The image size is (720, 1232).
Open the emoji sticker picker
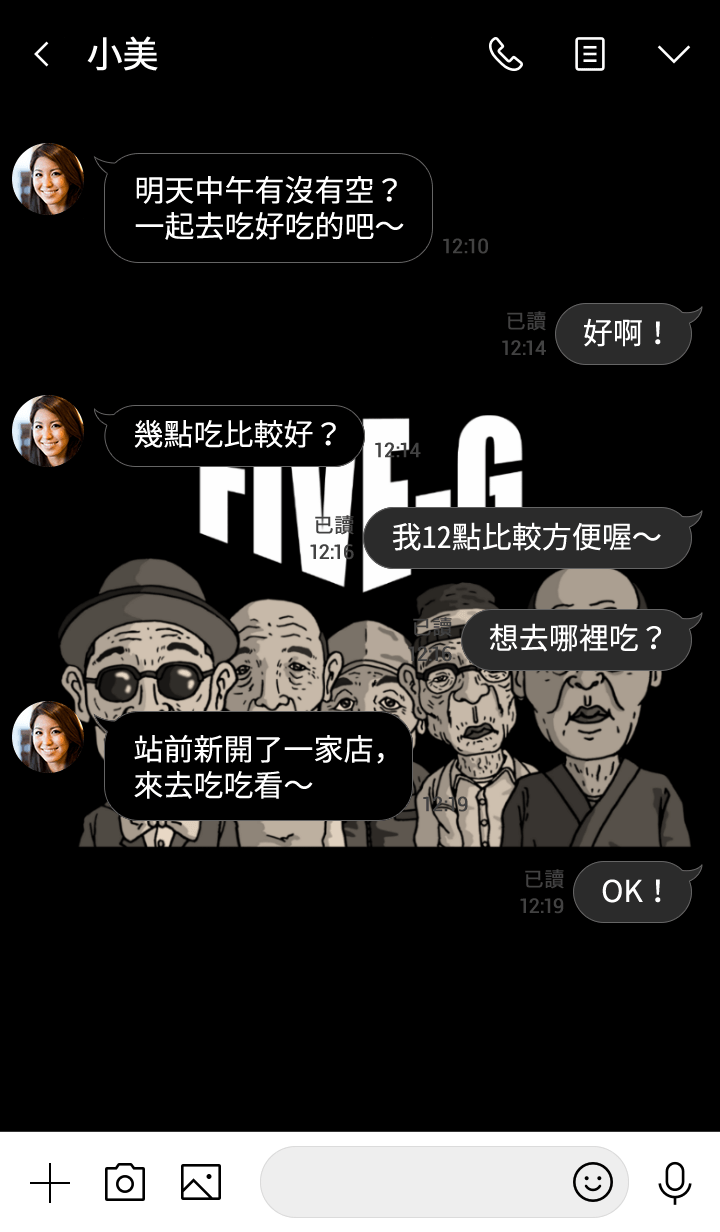pos(592,1183)
